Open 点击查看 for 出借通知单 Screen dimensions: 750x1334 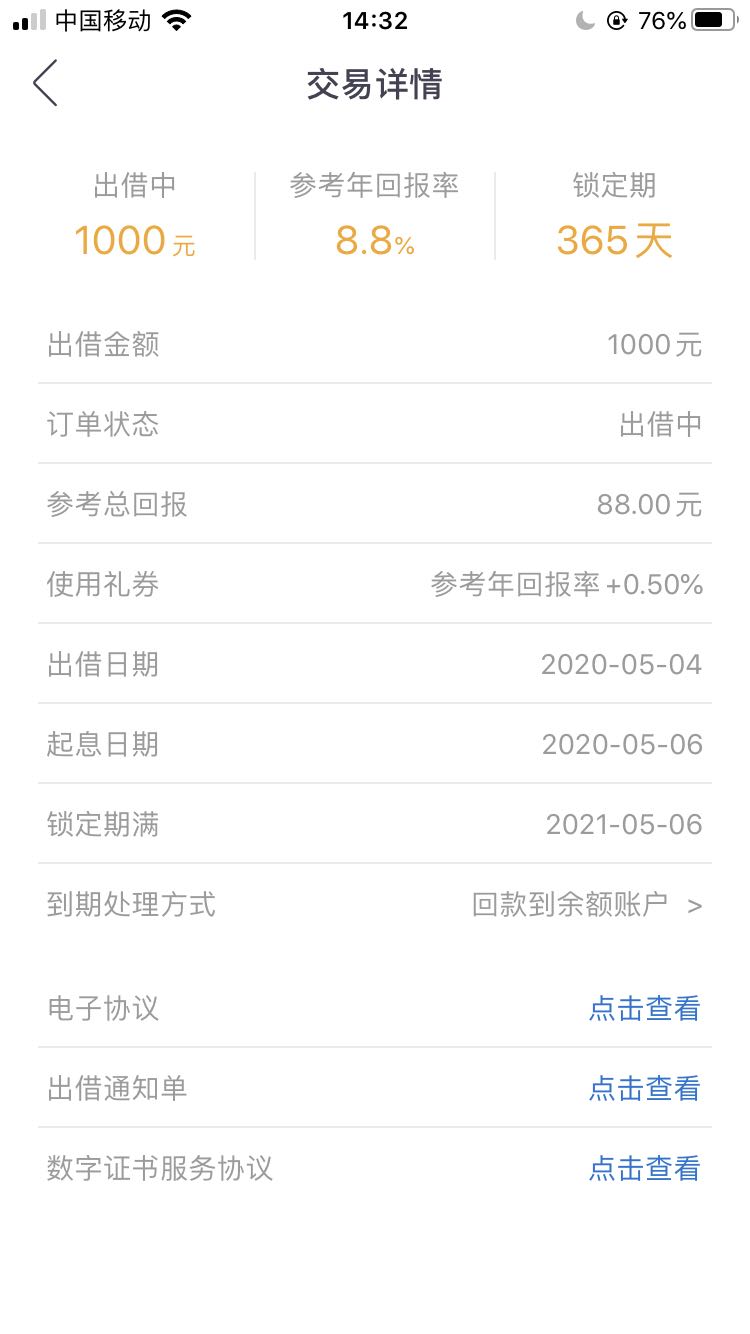coord(644,1088)
